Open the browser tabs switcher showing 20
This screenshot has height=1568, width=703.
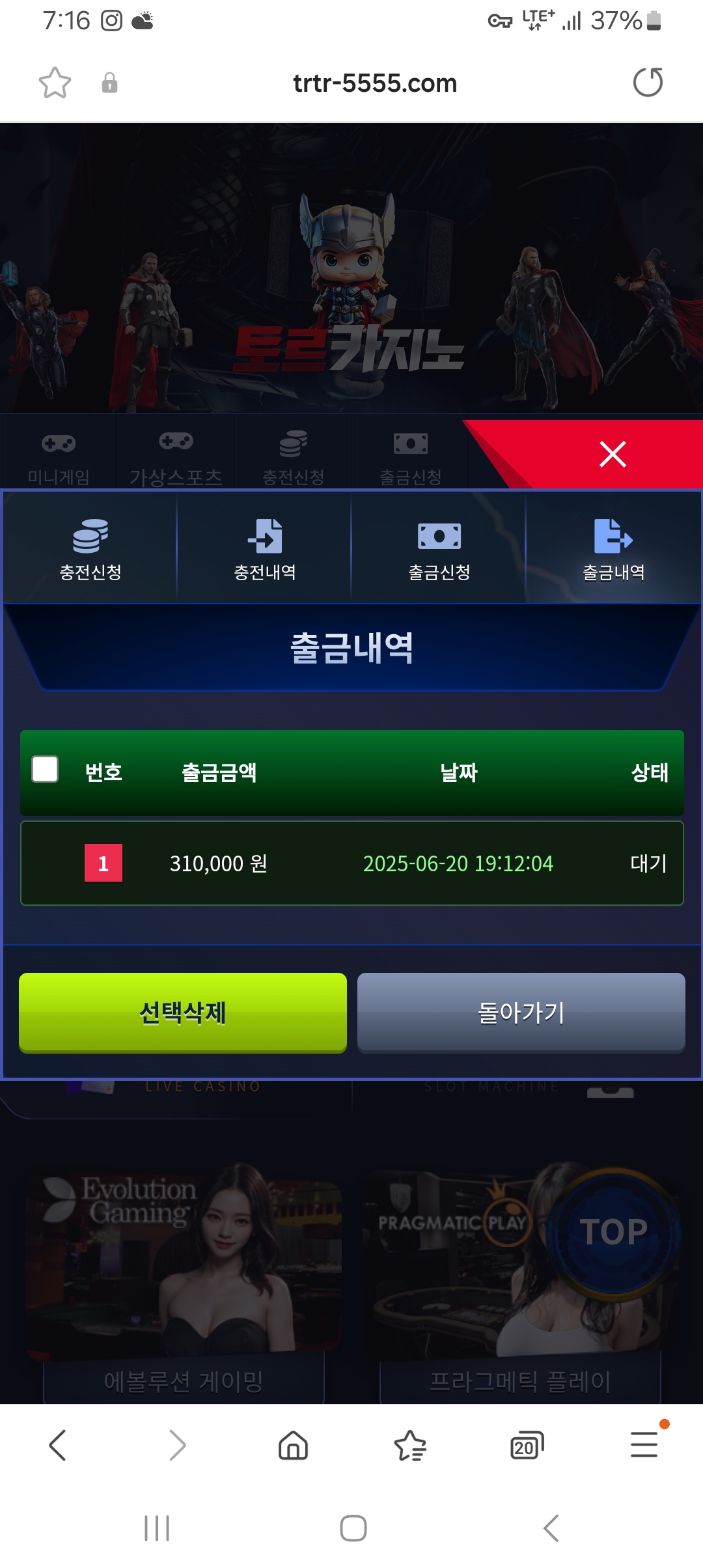[527, 1445]
